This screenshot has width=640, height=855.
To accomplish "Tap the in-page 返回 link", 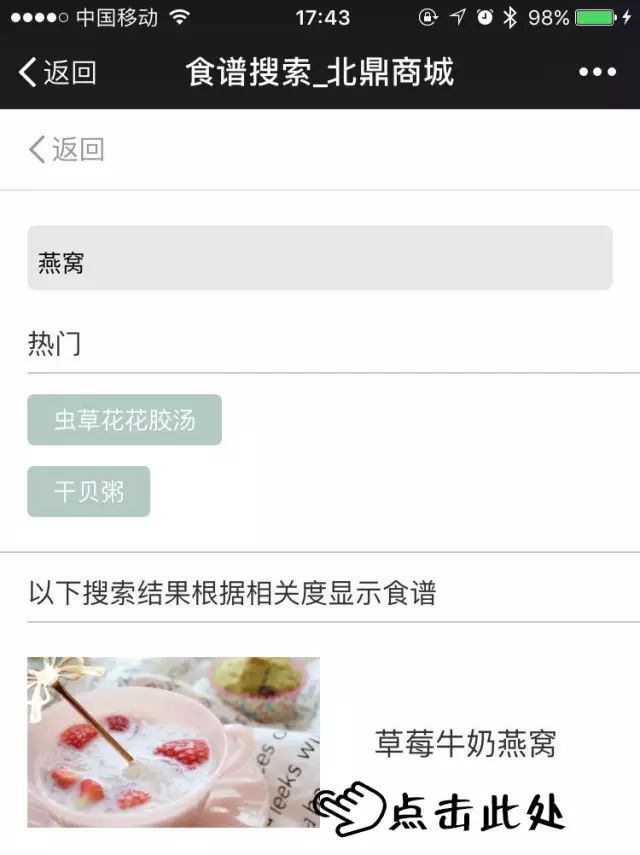I will [67, 150].
